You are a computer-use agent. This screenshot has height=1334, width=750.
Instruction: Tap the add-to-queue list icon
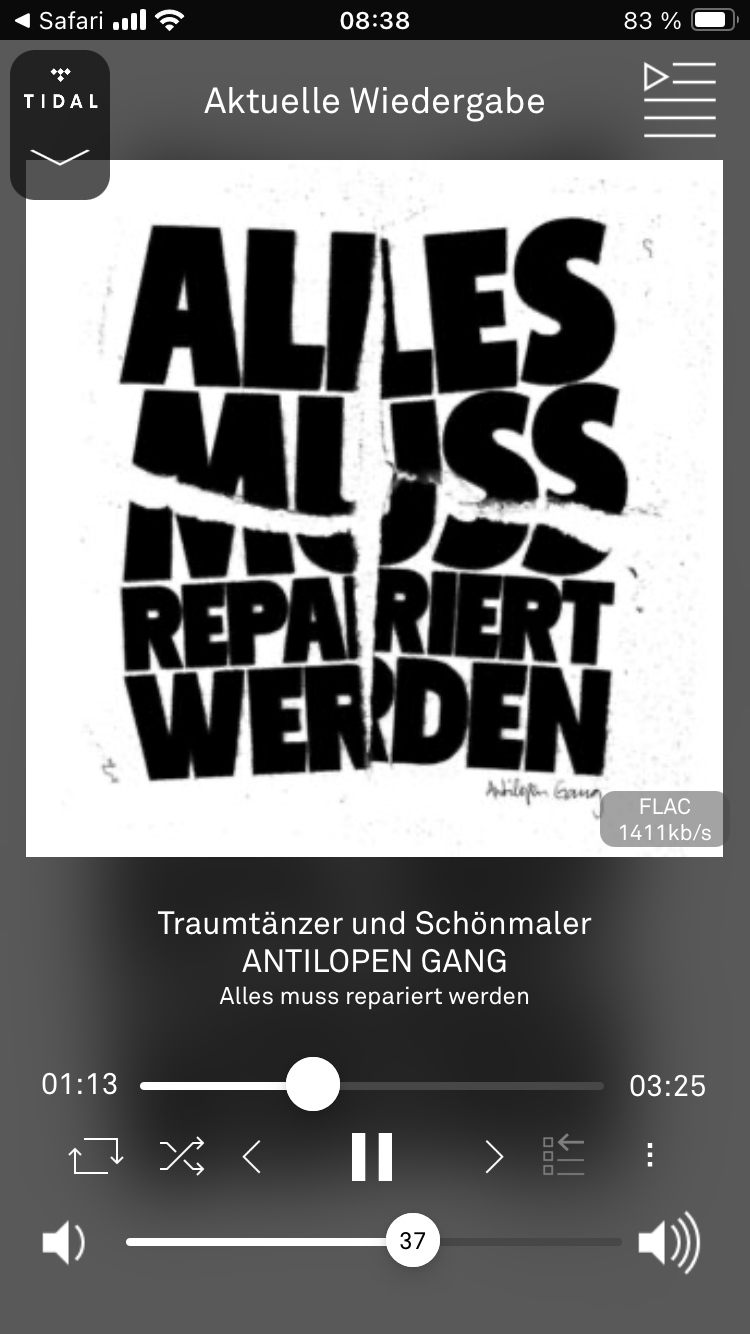point(564,1155)
